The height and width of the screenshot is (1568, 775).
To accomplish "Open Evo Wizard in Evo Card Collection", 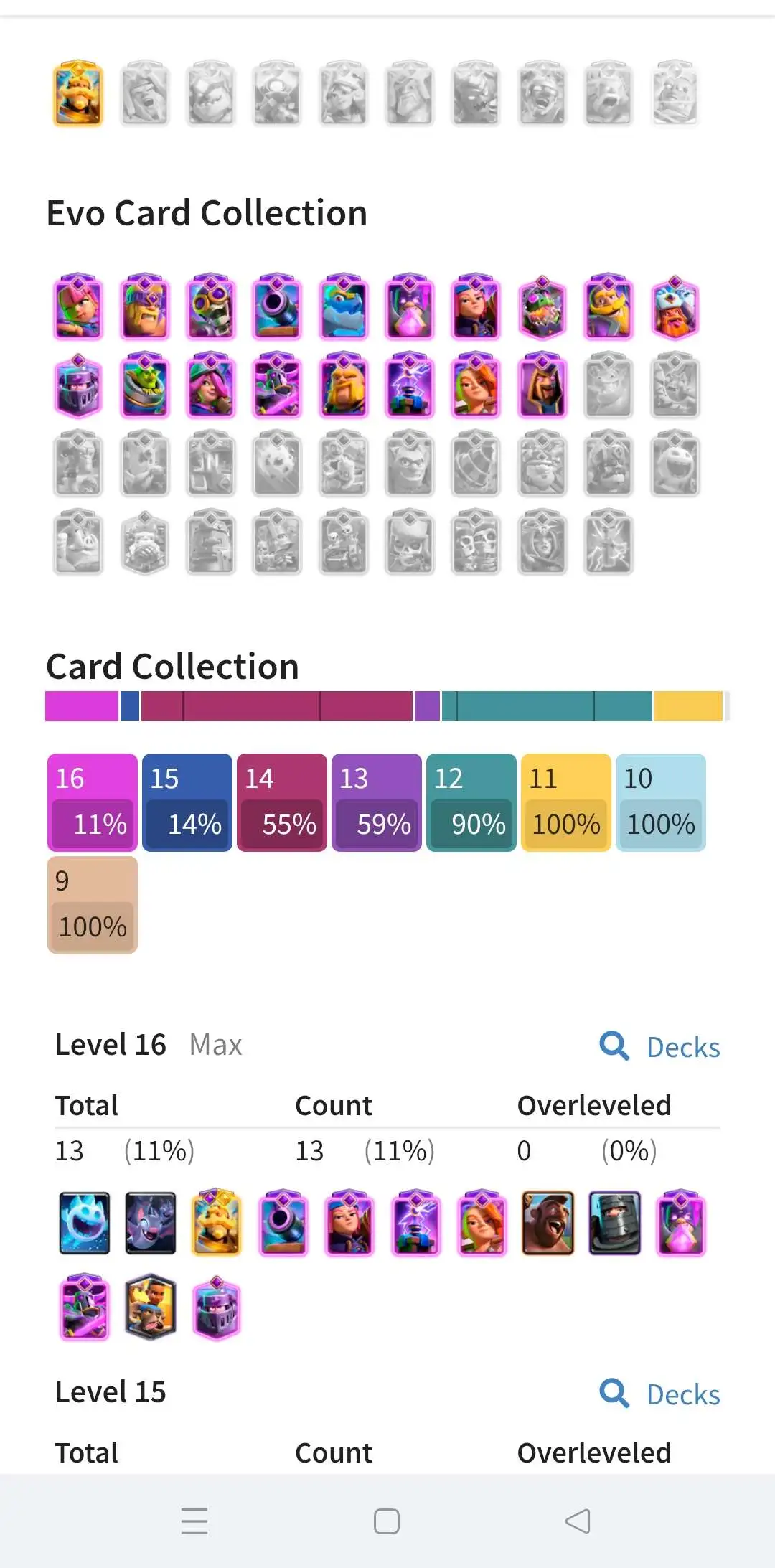I will tap(542, 386).
